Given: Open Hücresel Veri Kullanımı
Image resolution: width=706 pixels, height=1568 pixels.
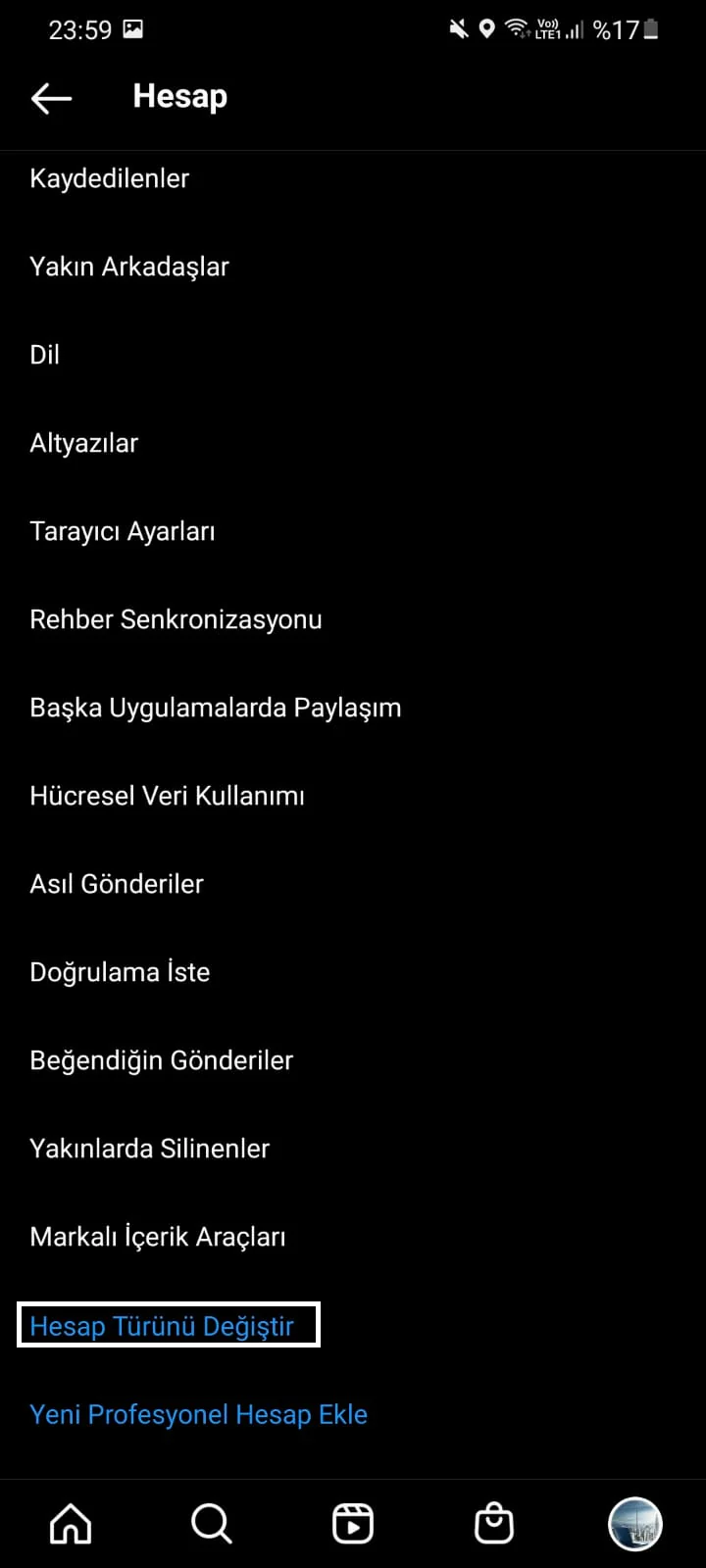Looking at the screenshot, I should point(168,796).
